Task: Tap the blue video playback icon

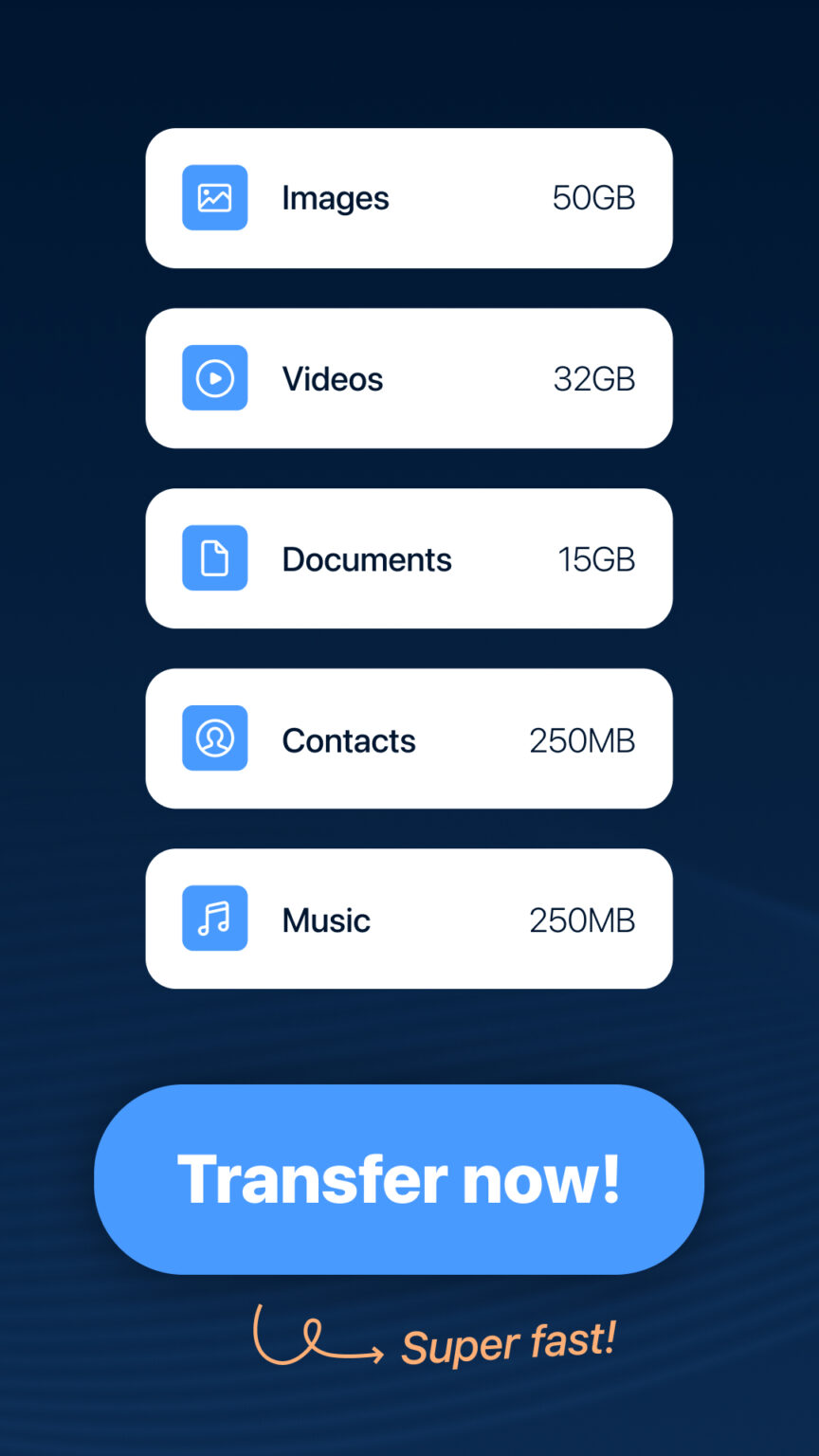Action: (214, 377)
